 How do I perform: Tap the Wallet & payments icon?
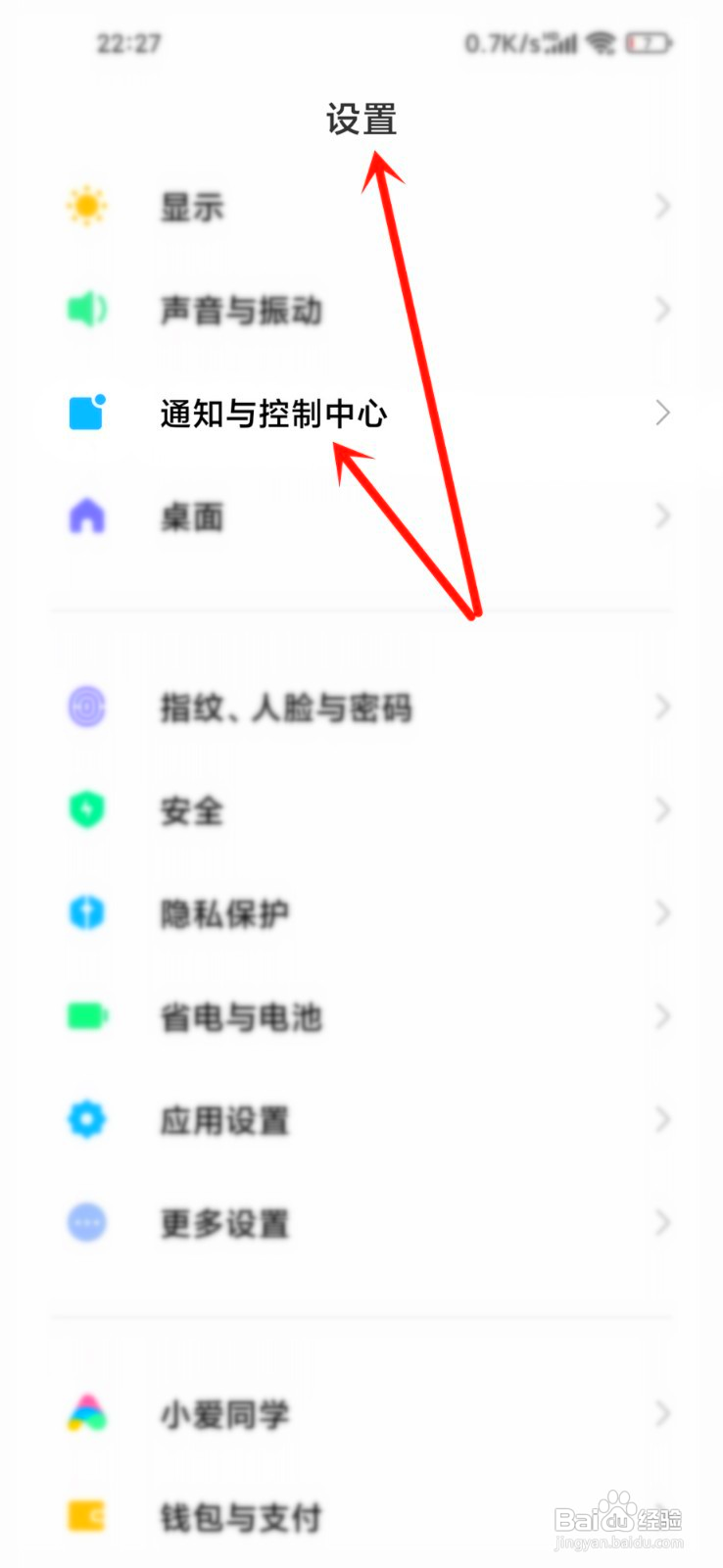pos(86,1517)
